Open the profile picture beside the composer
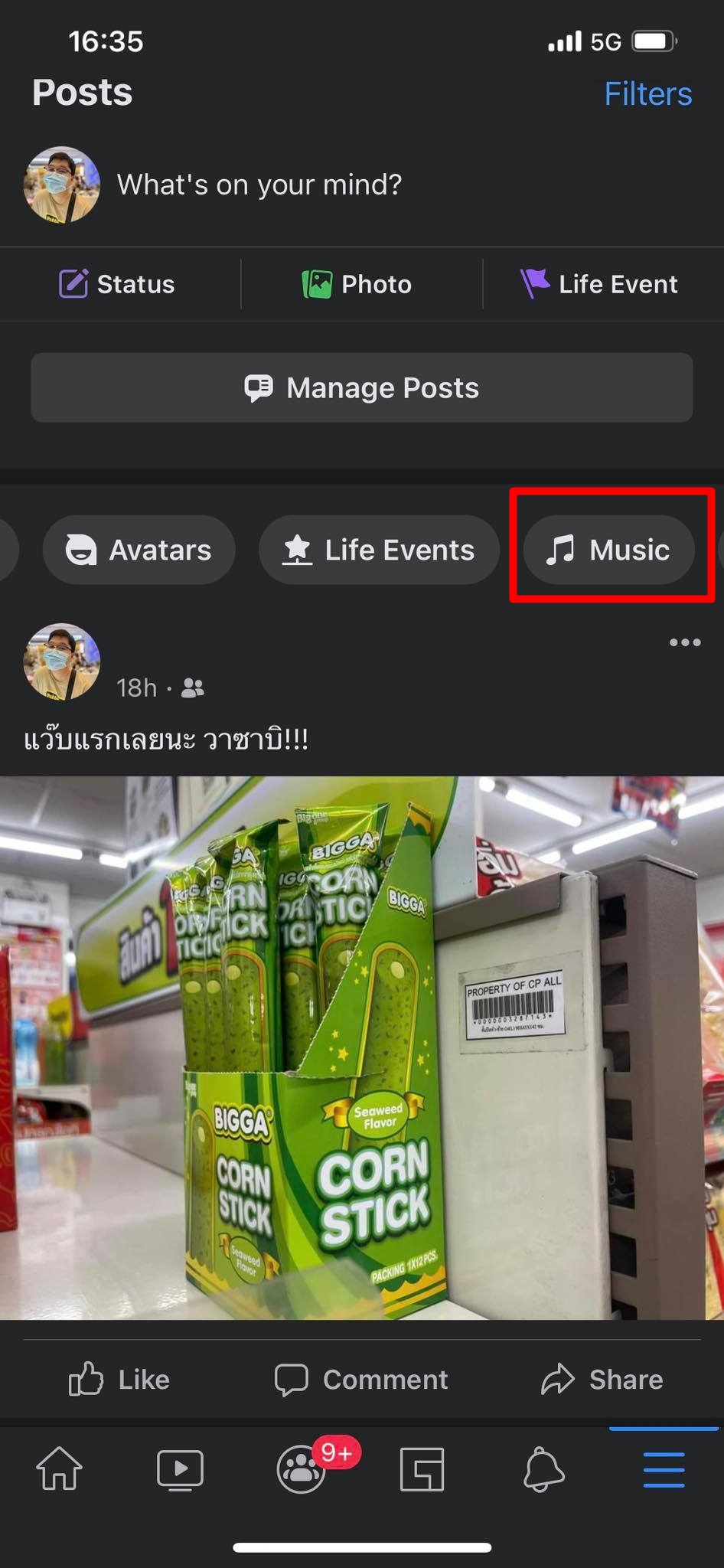This screenshot has height=1568, width=724. tap(62, 185)
